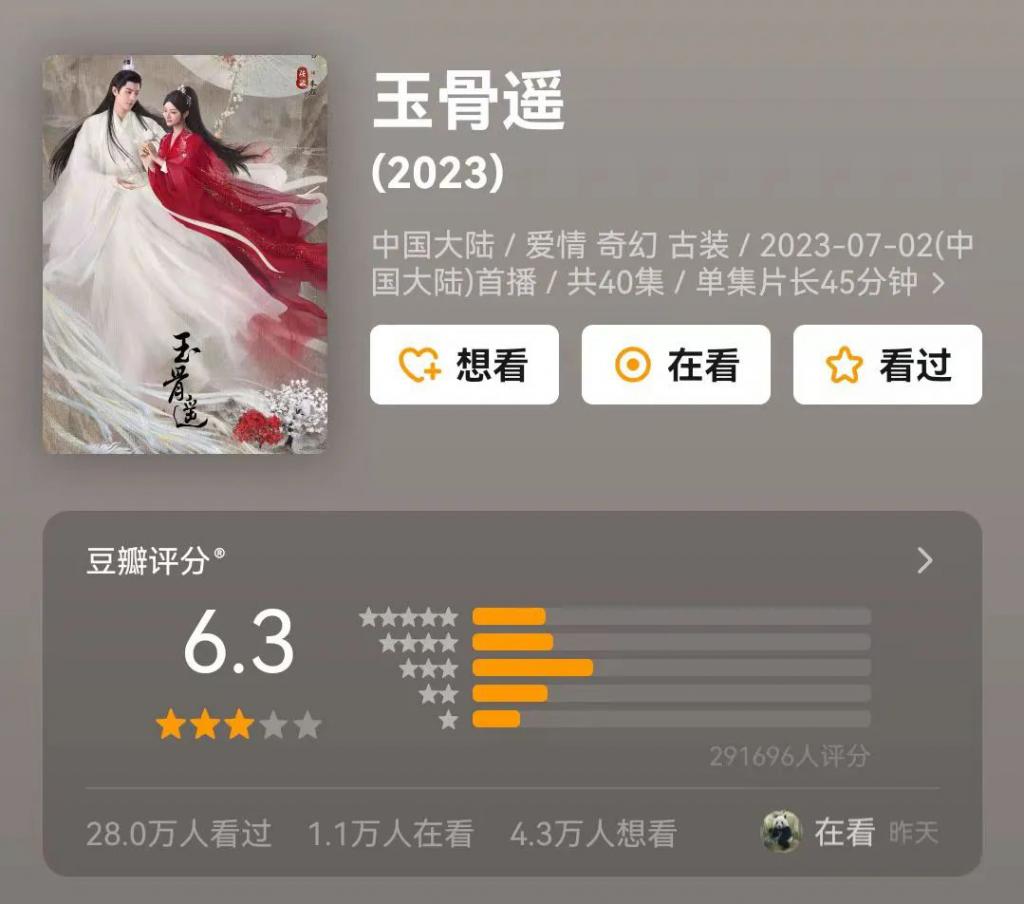The image size is (1024, 904).
Task: Expand the show details chevron
Action: click(x=938, y=283)
